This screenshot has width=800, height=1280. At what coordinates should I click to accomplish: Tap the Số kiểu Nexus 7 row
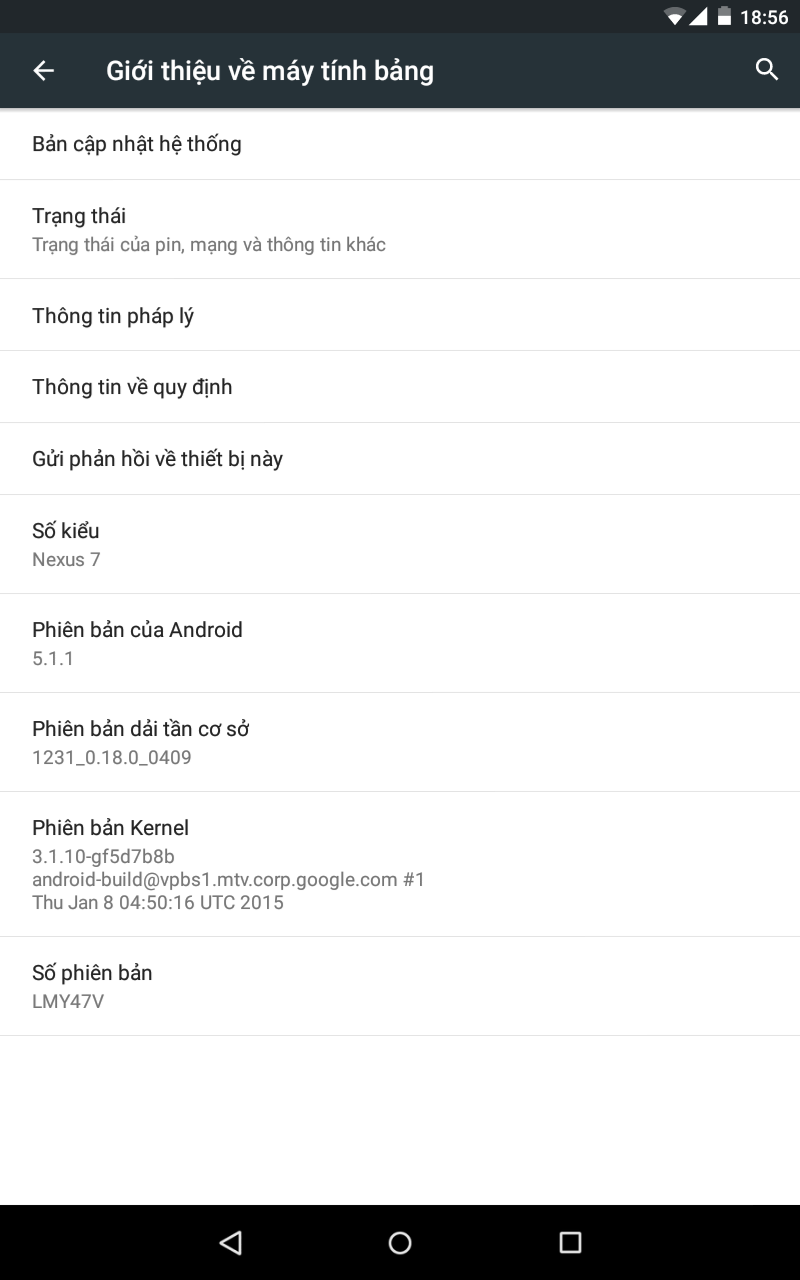400,544
